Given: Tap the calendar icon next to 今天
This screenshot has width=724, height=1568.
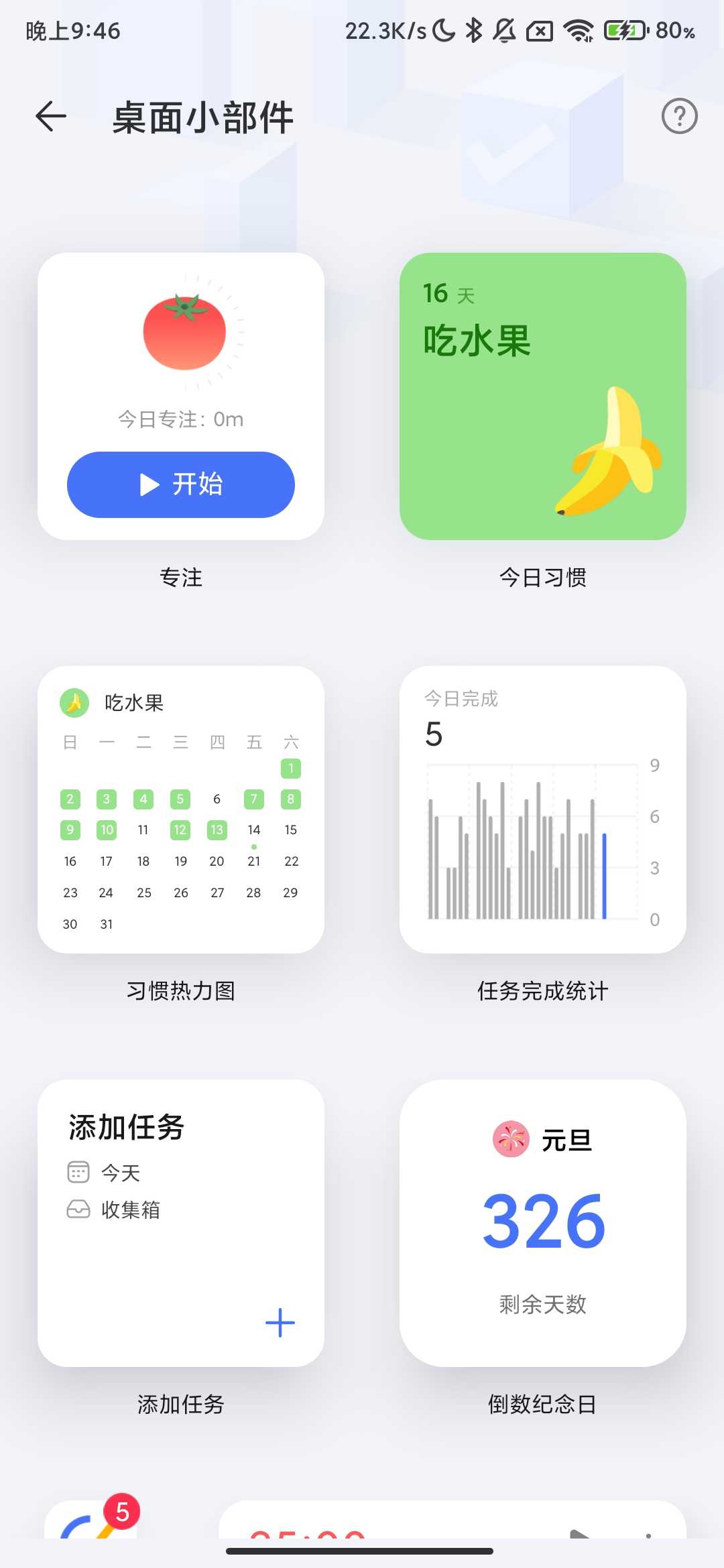Looking at the screenshot, I should [x=78, y=1171].
